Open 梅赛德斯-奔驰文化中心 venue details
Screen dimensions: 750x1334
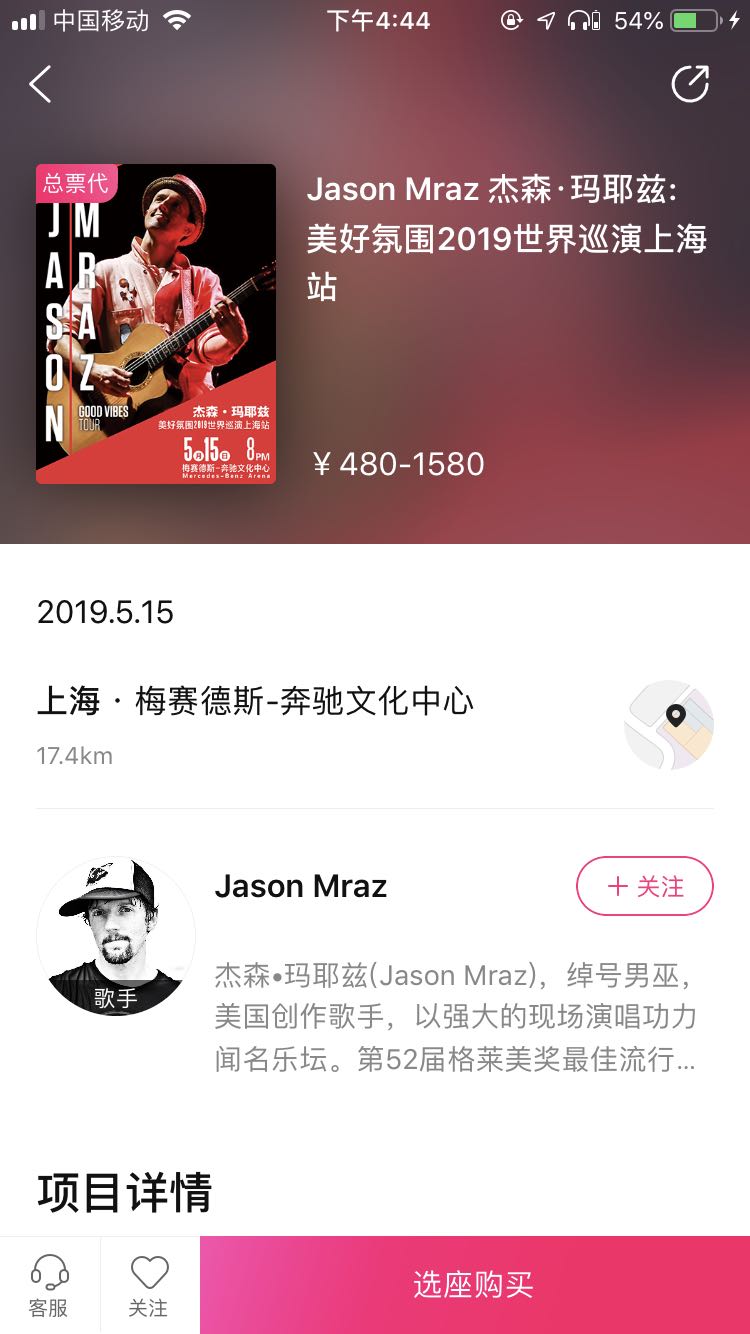[256, 702]
